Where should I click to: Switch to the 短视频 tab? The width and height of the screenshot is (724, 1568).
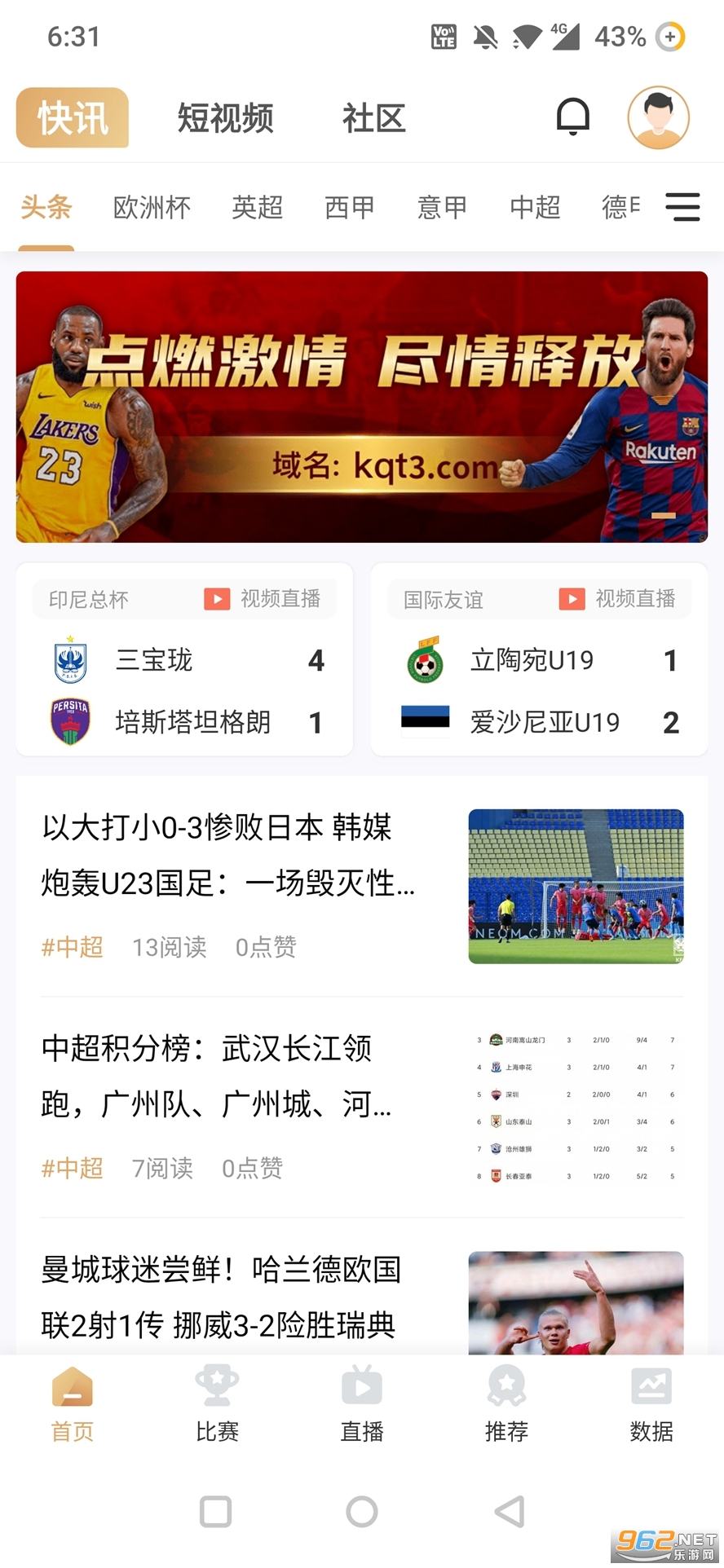pos(226,118)
